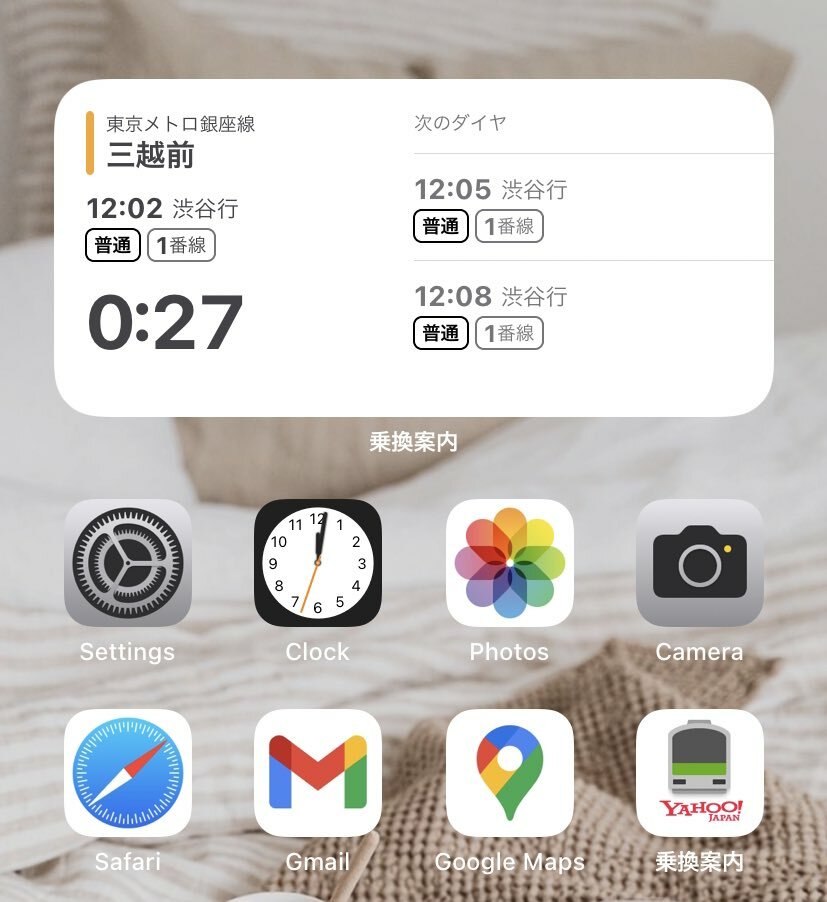Launch the Clock app
The image size is (827, 902).
click(x=318, y=563)
